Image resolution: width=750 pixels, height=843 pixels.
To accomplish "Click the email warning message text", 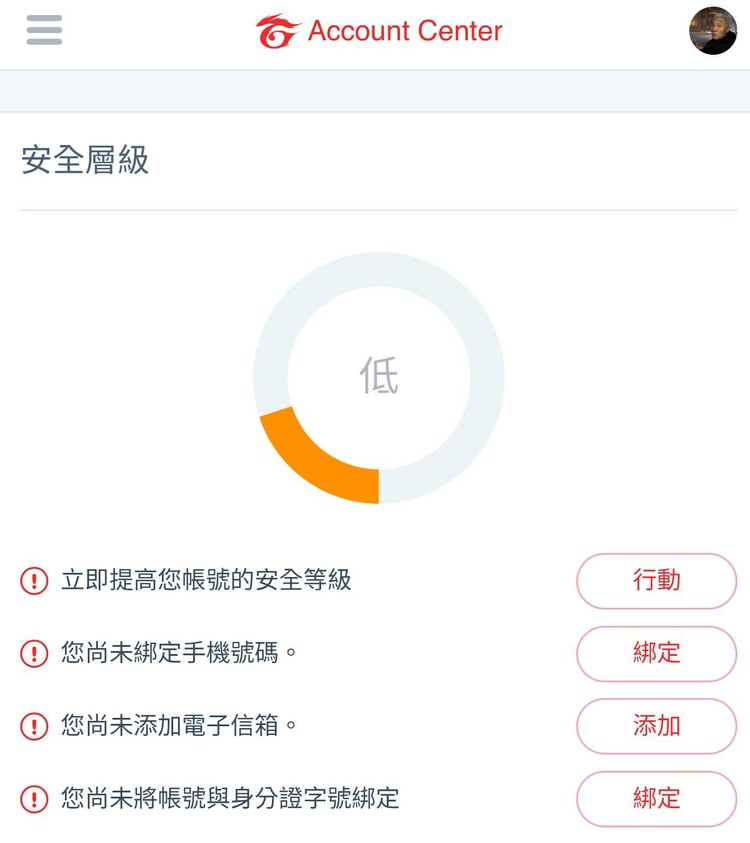I will coord(180,727).
